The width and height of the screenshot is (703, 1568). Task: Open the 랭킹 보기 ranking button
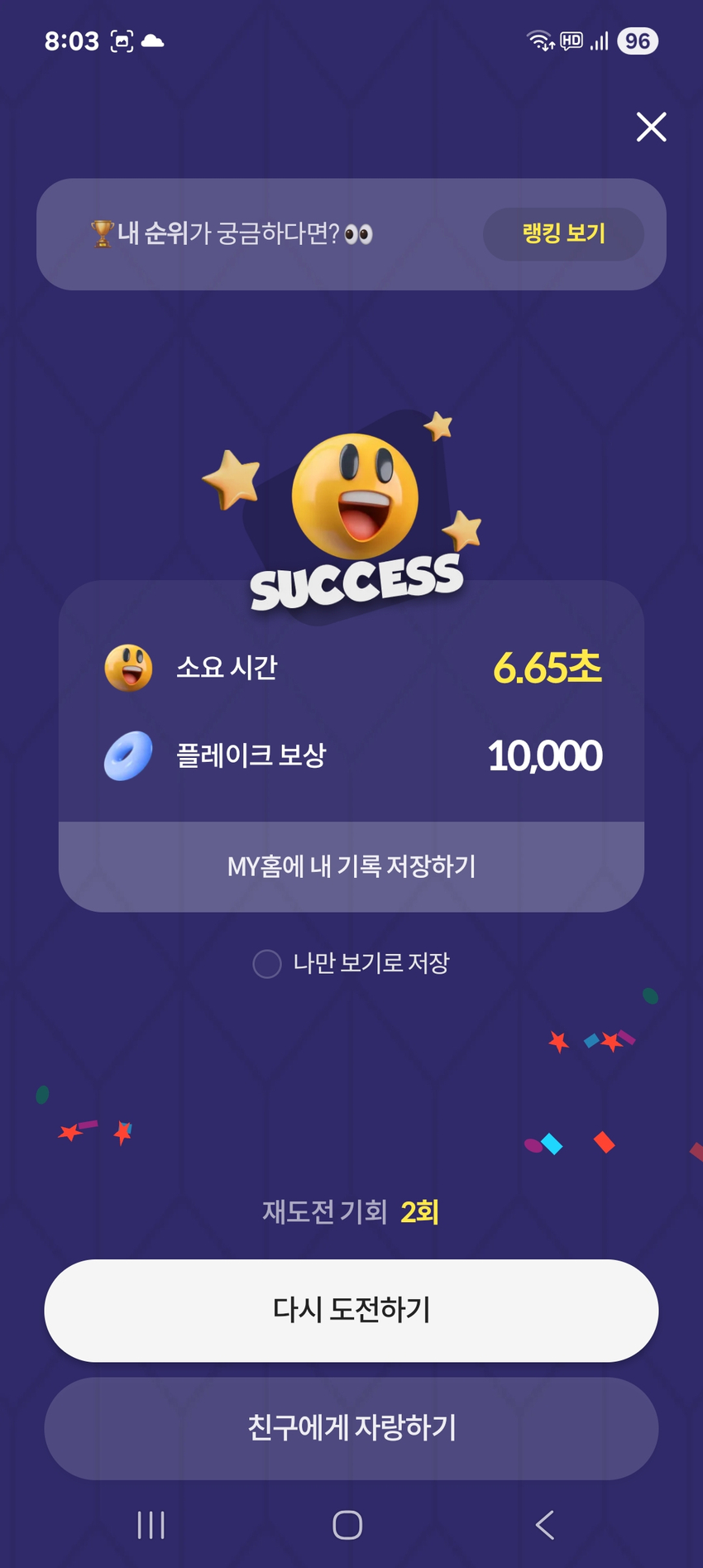[x=563, y=234]
